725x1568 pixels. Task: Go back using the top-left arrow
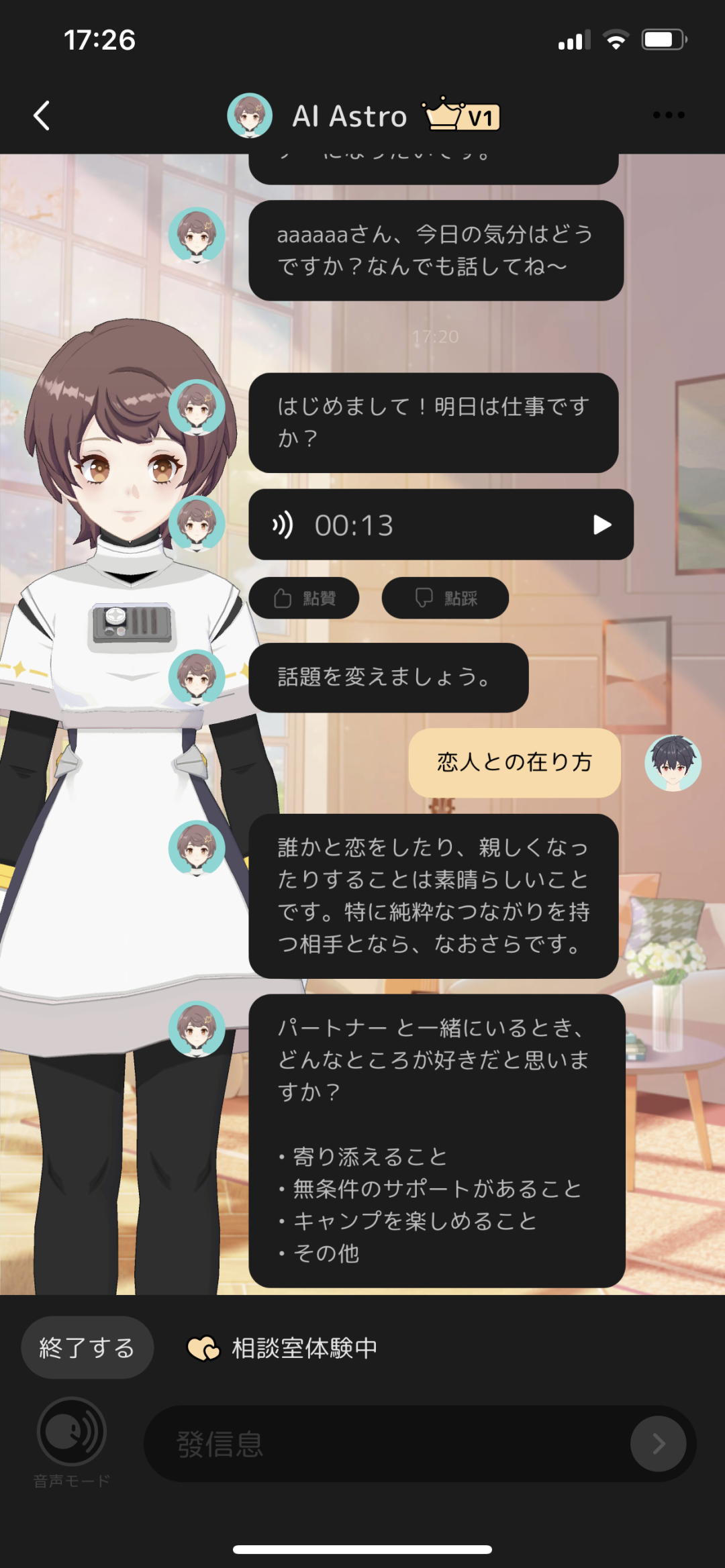click(x=42, y=115)
